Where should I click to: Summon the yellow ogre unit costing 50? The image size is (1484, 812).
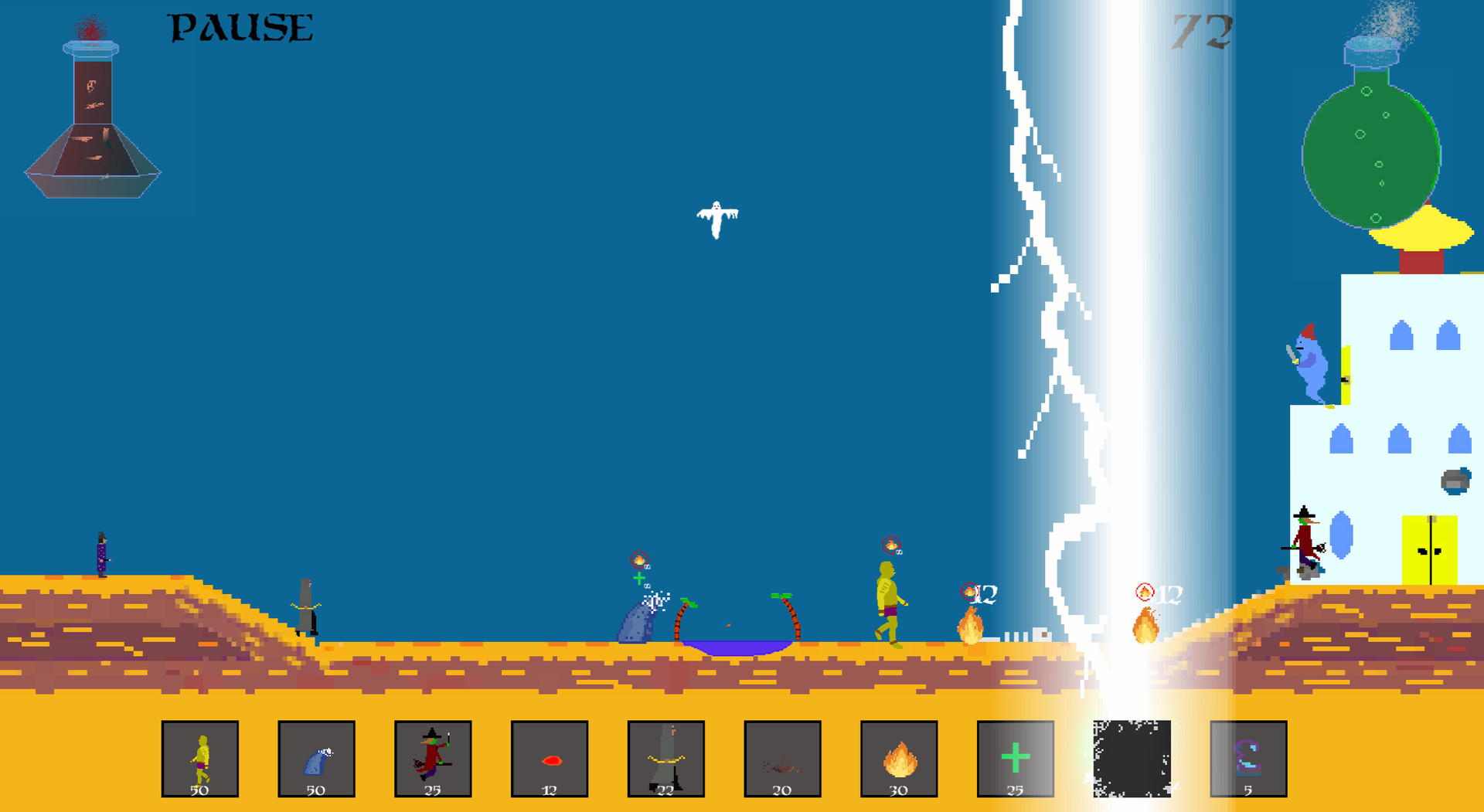pyautogui.click(x=200, y=759)
